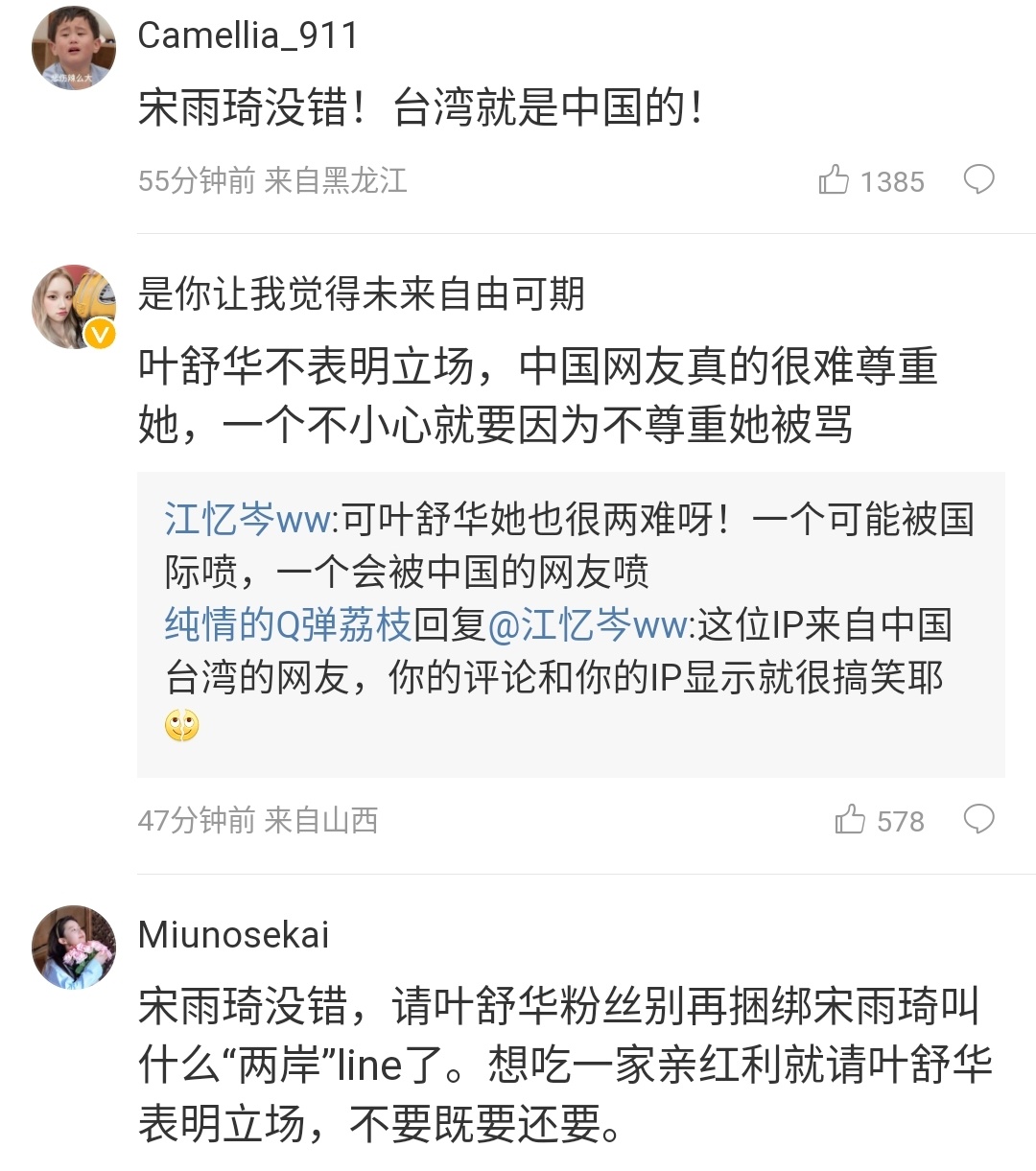Open 纯情的Q弹荔枝's profile link
The height and width of the screenshot is (1171, 1036).
288,625
